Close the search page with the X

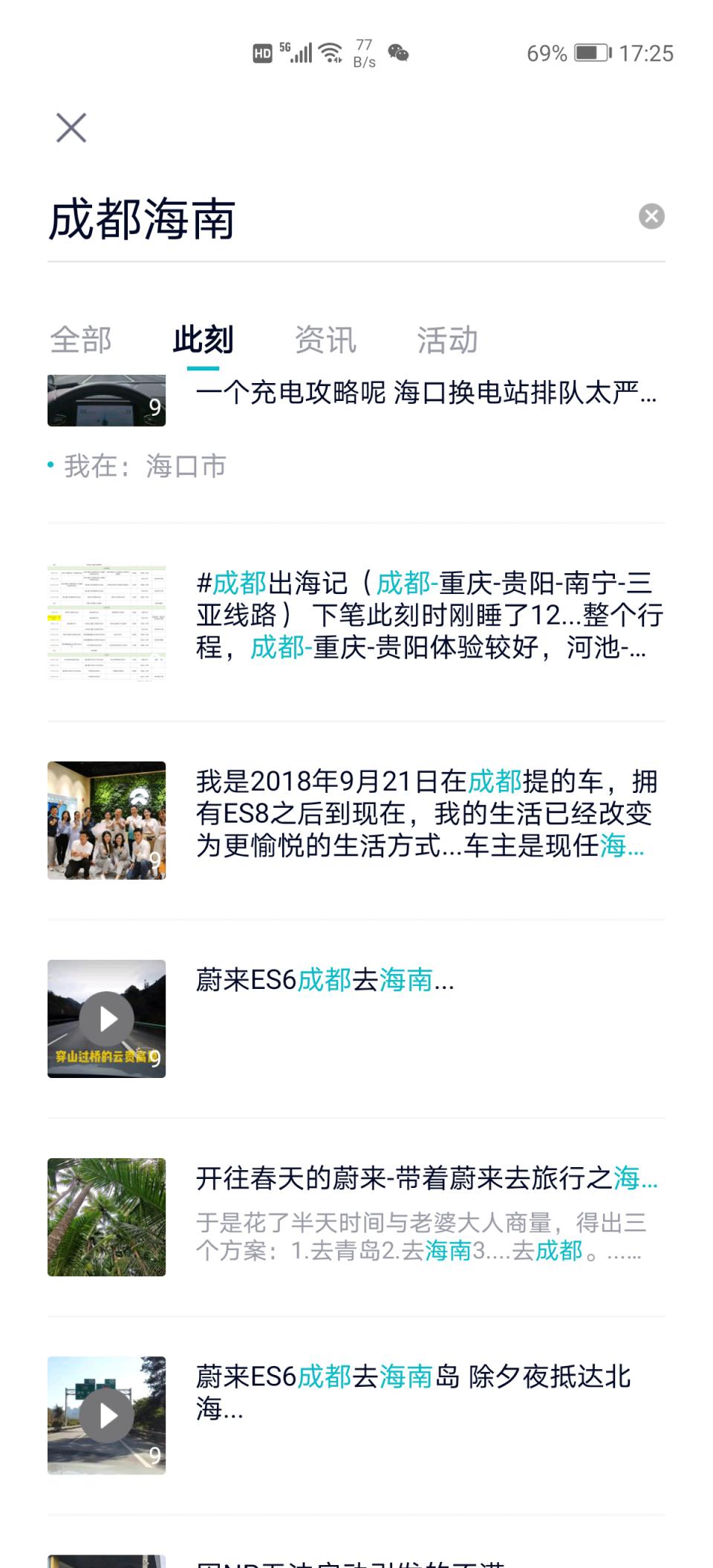(71, 128)
